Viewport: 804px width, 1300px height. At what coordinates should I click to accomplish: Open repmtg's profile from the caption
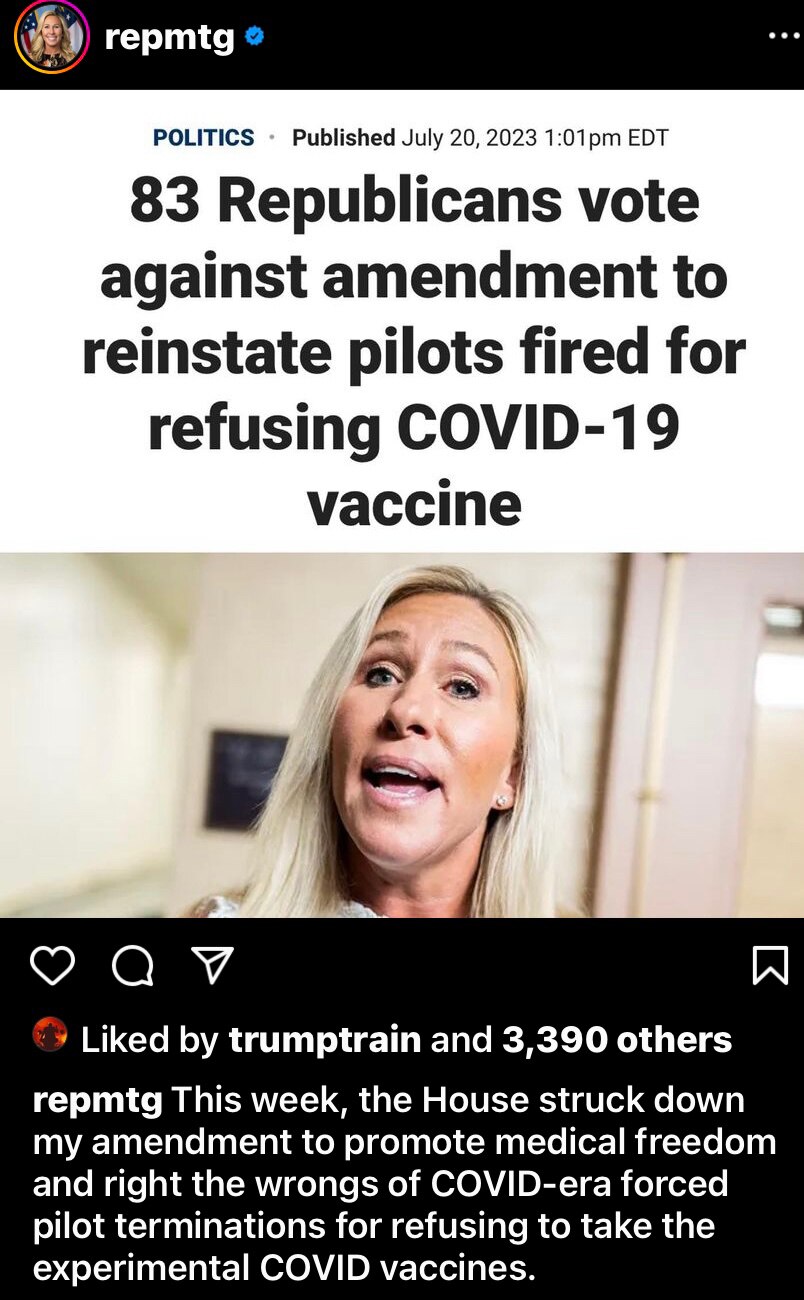pos(97,1100)
